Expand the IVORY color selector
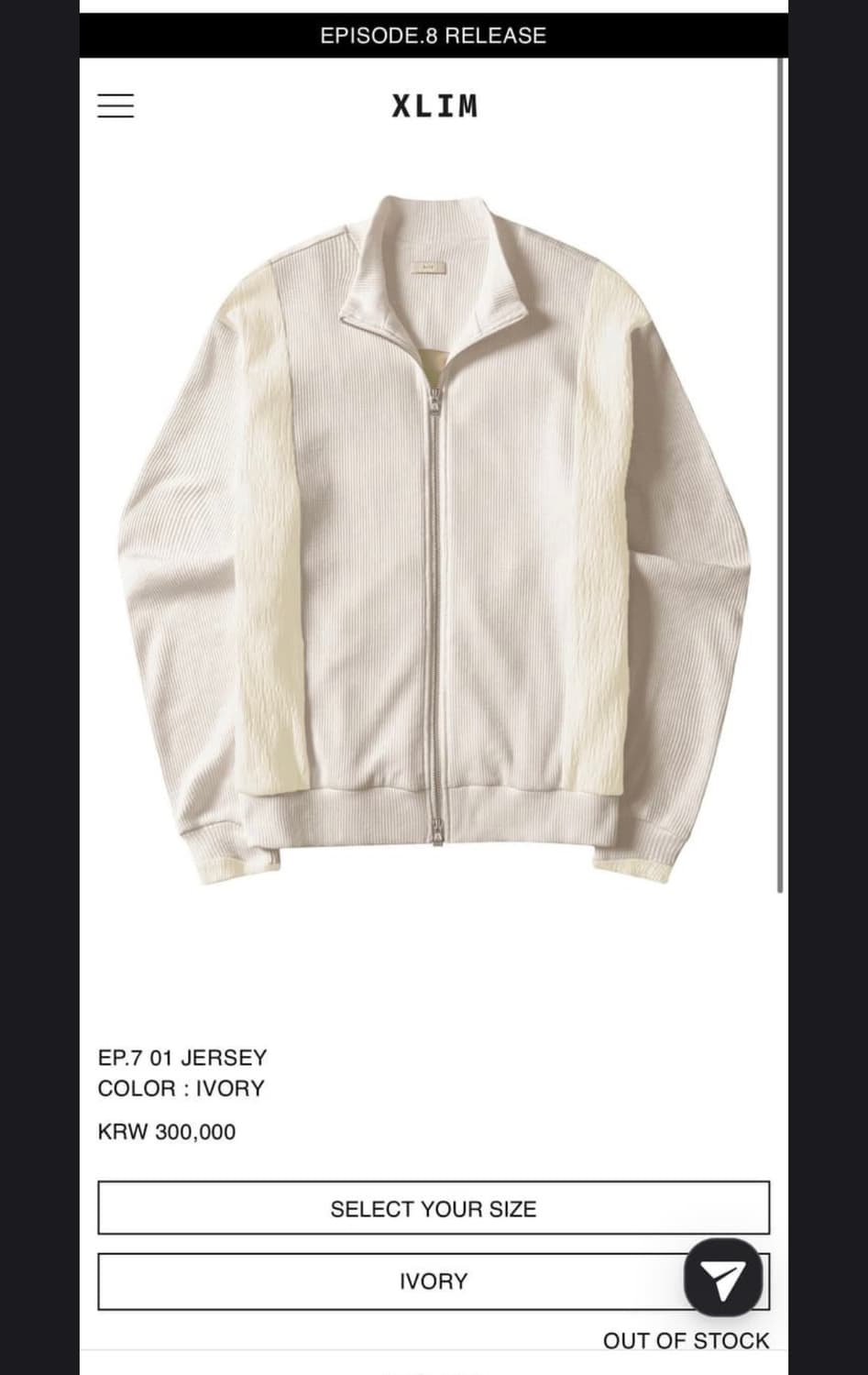Image resolution: width=868 pixels, height=1375 pixels. [x=434, y=1281]
